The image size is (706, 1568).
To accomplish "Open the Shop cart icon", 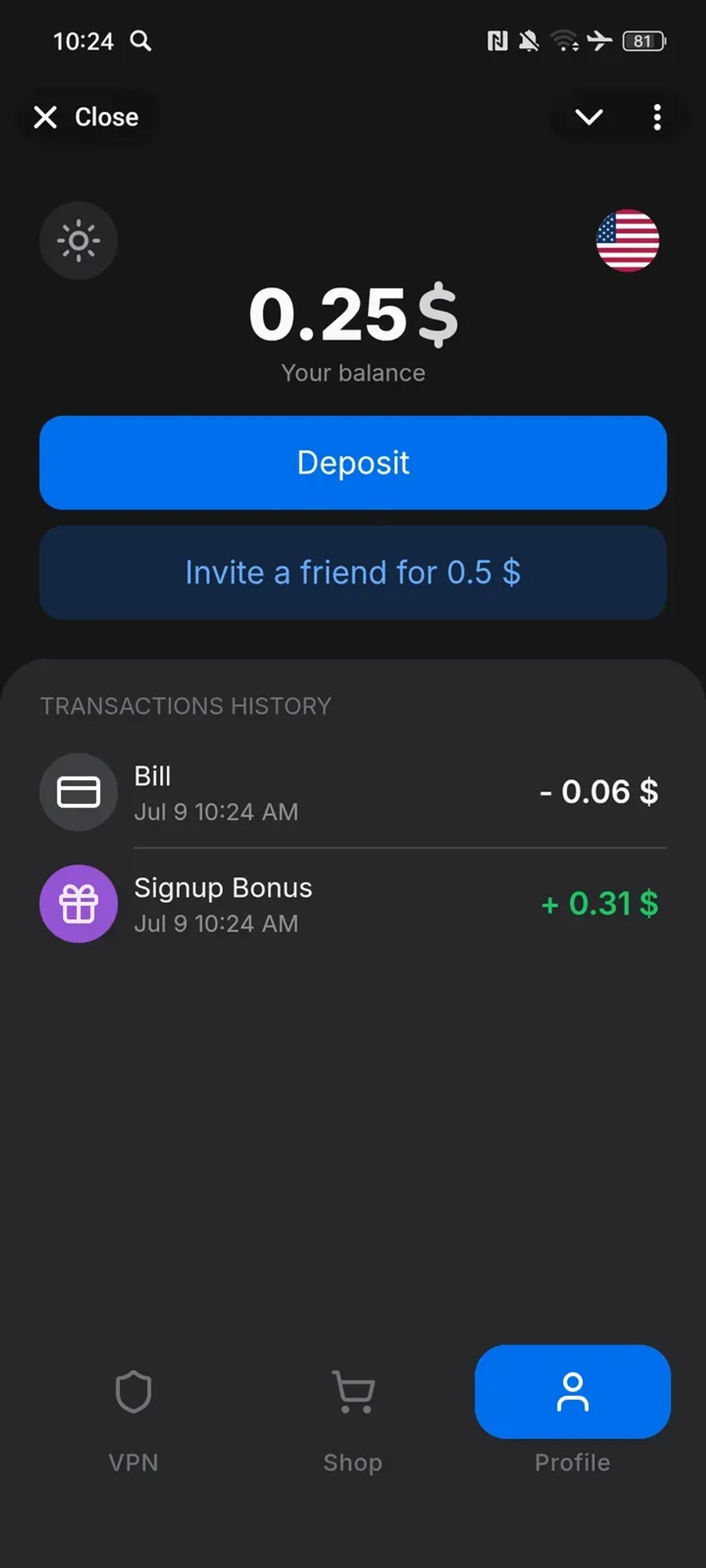I will (x=353, y=1391).
